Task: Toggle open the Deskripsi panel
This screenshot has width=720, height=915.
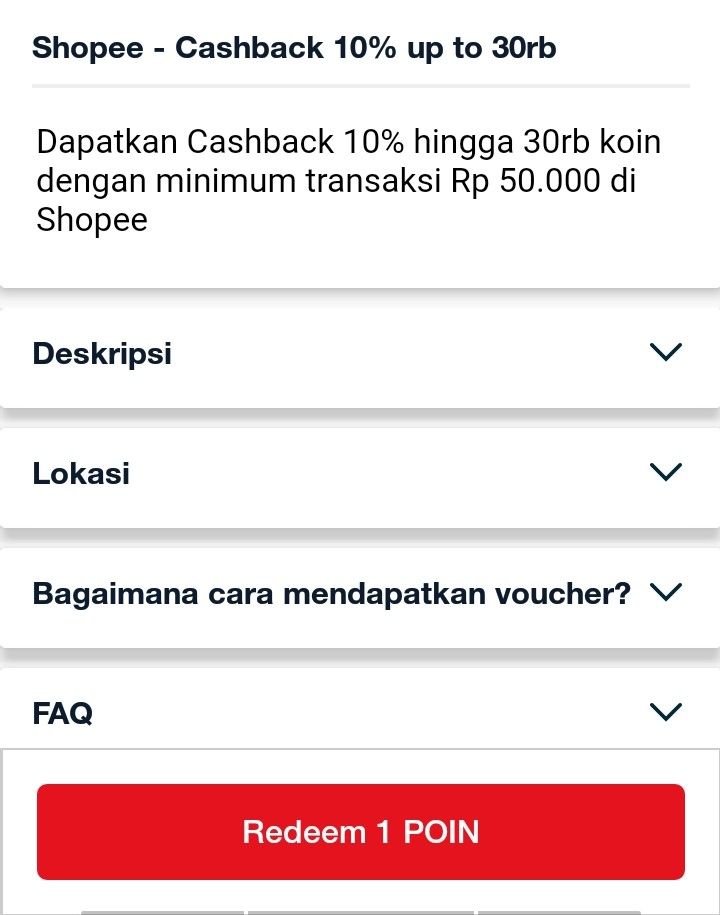Action: [x=360, y=353]
